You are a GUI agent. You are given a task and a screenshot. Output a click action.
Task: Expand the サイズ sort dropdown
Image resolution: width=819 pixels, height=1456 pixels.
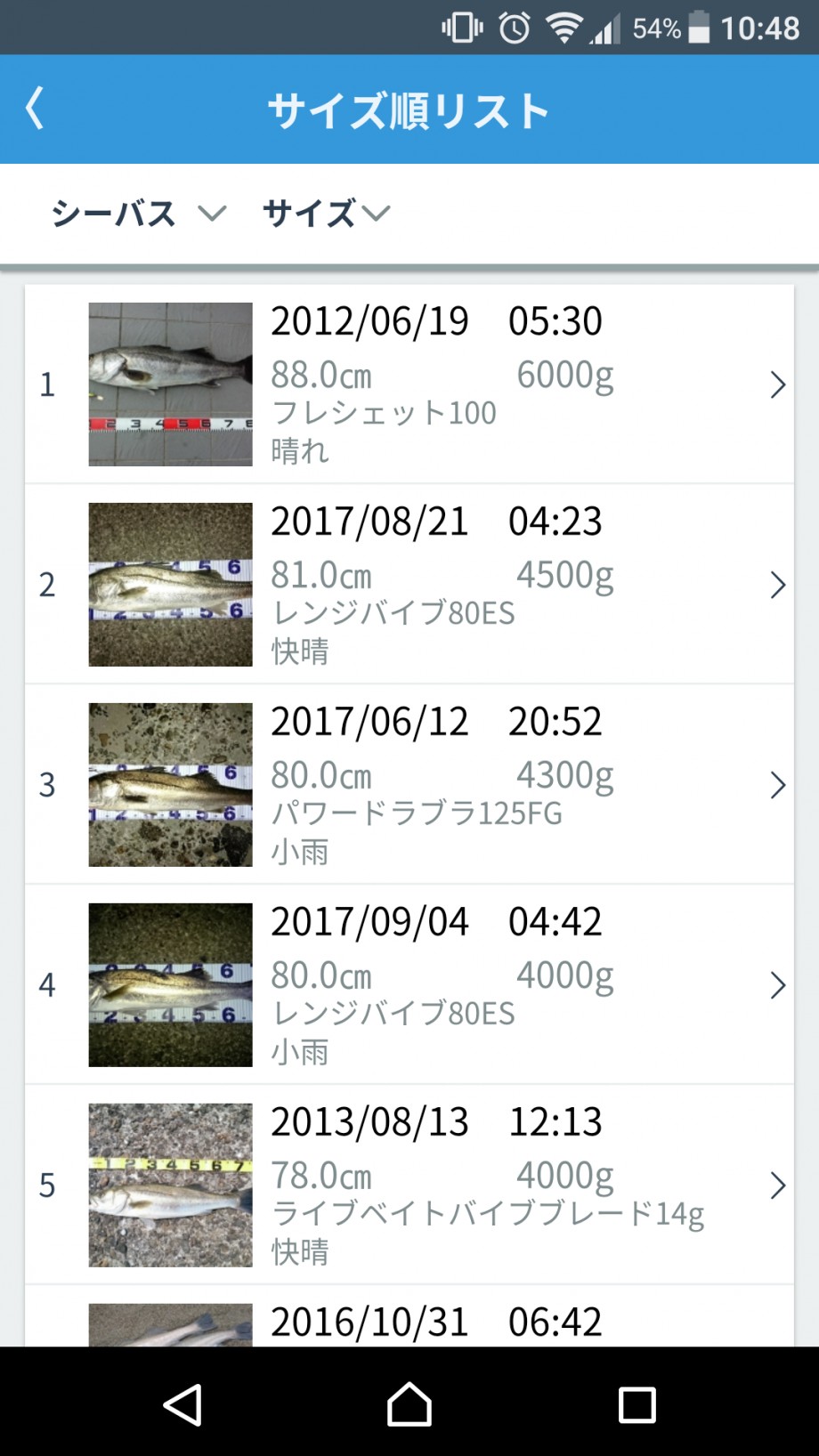click(x=326, y=214)
